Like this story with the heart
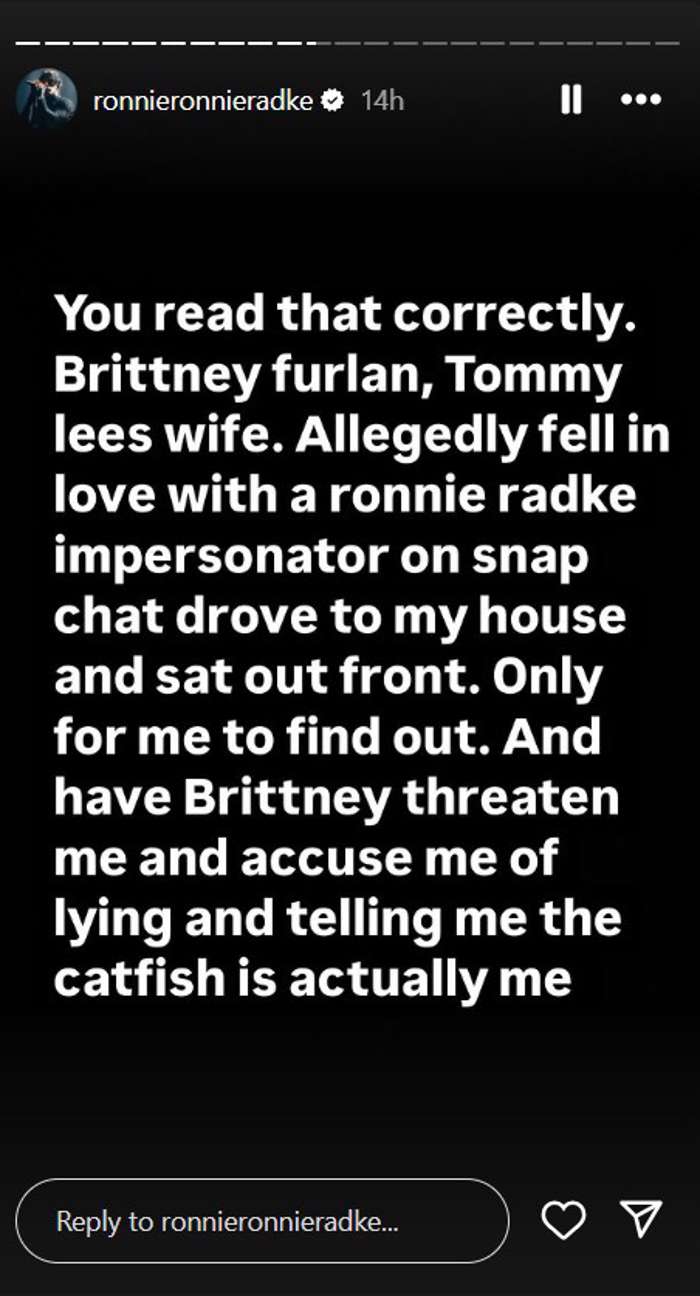This screenshot has height=1296, width=700. (x=563, y=1219)
